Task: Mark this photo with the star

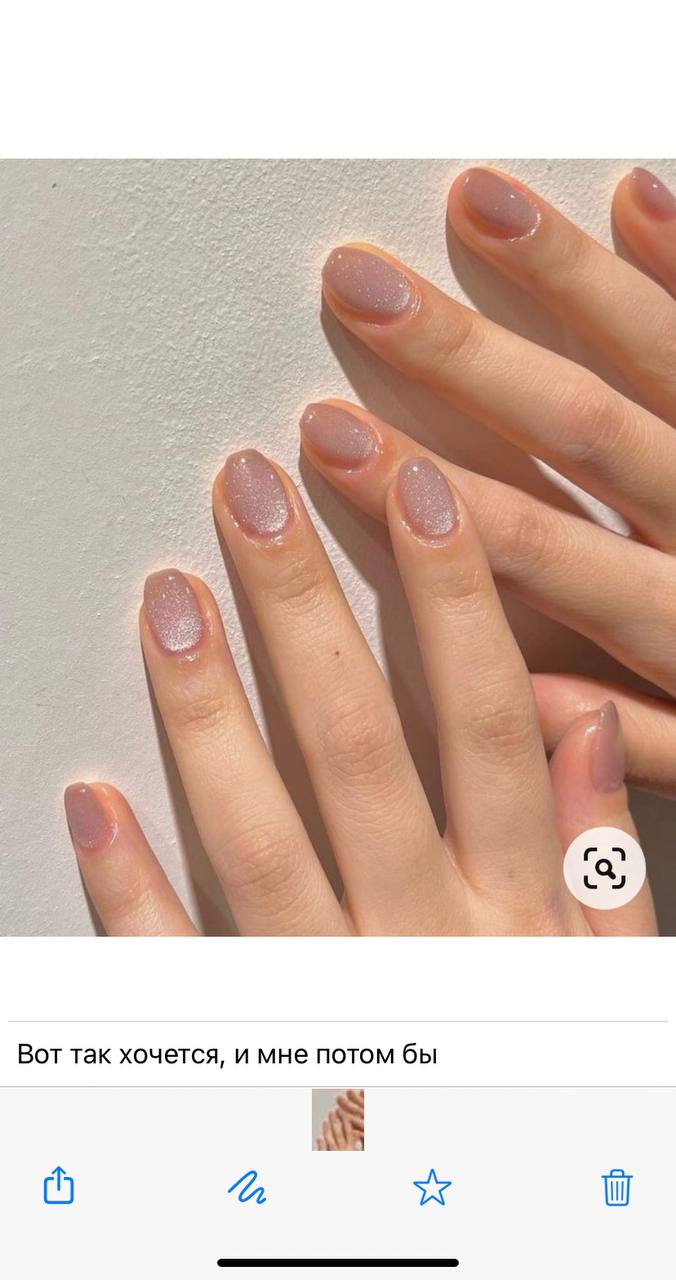Action: (x=432, y=1187)
